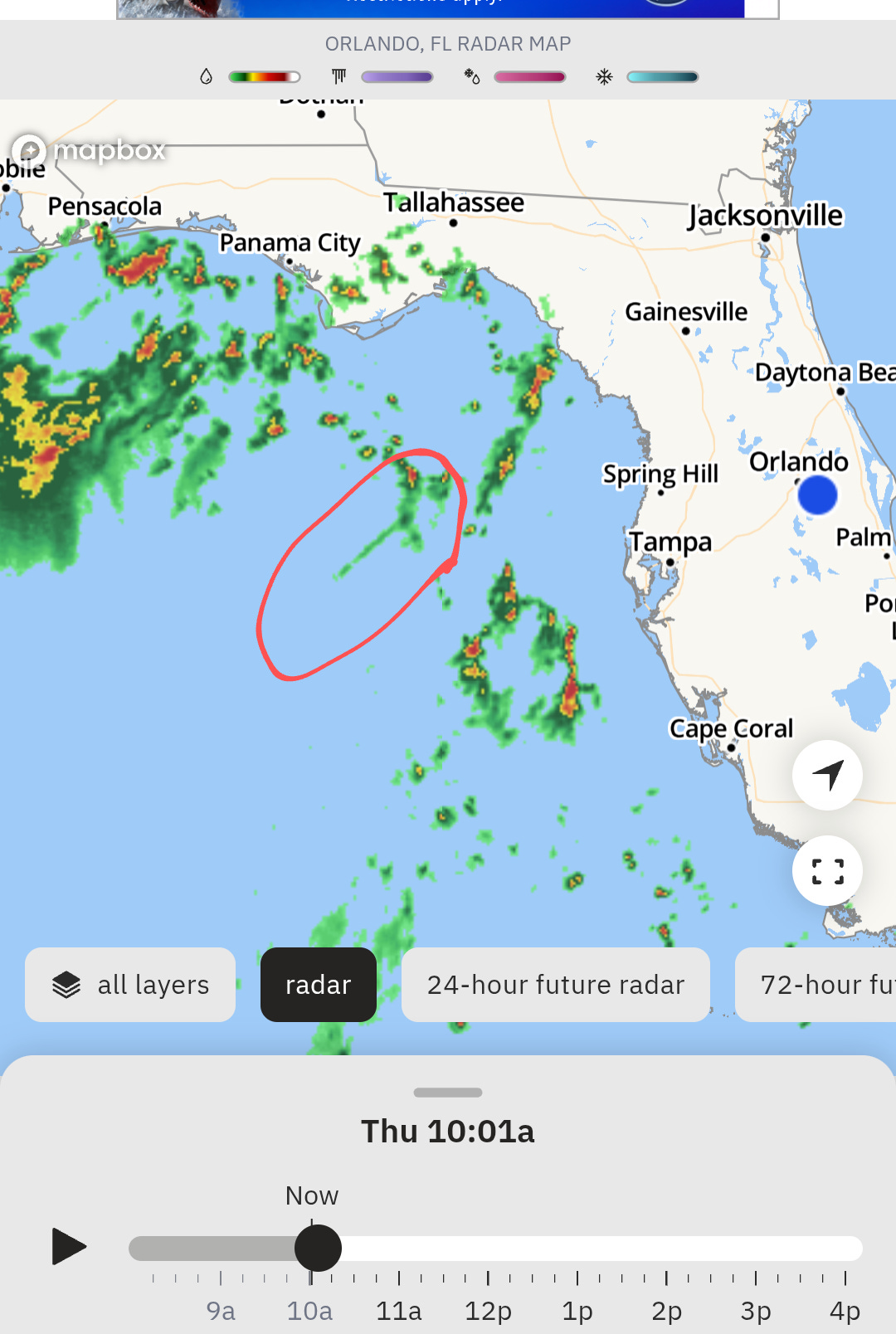Play the radar animation
This screenshot has width=896, height=1334.
pos(69,1246)
